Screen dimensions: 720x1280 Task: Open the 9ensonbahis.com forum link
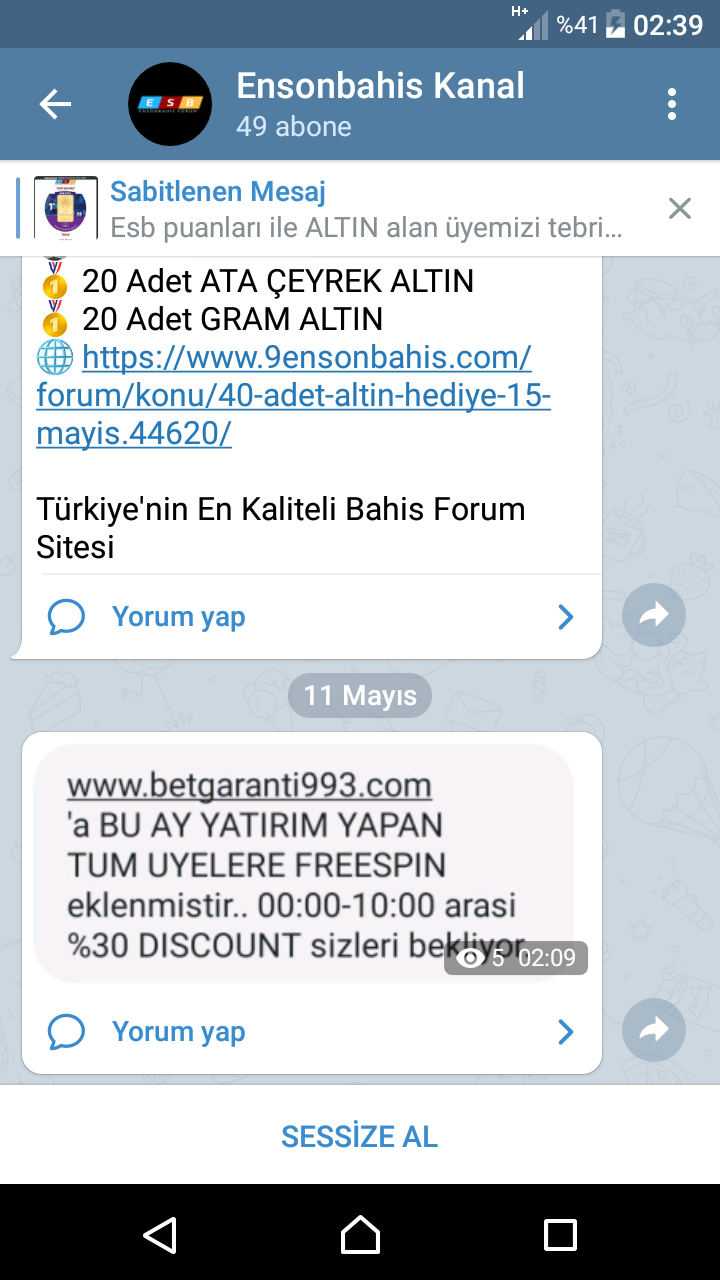(x=293, y=396)
